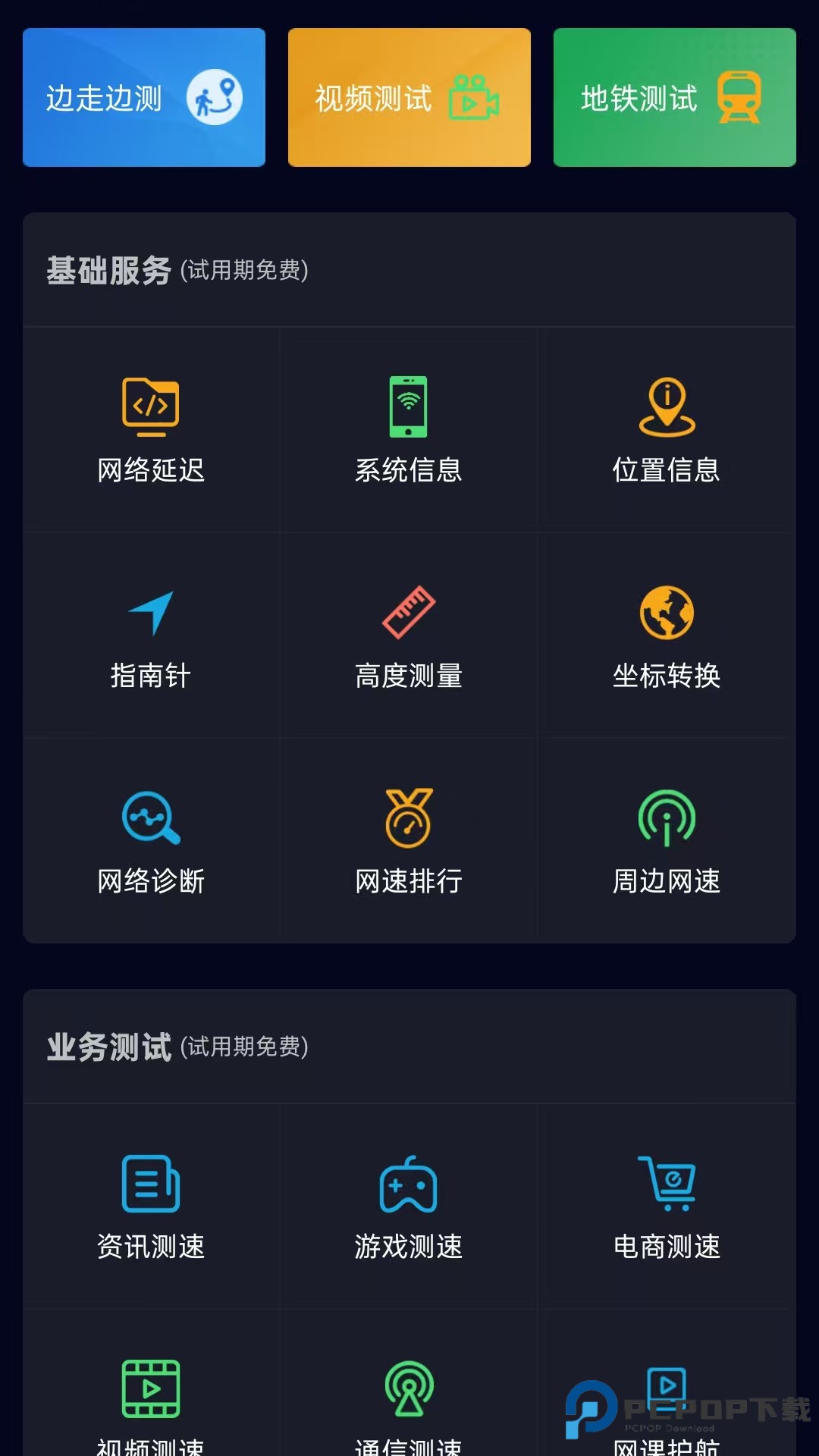Select 坐标转换 coordinate conversion

(667, 635)
